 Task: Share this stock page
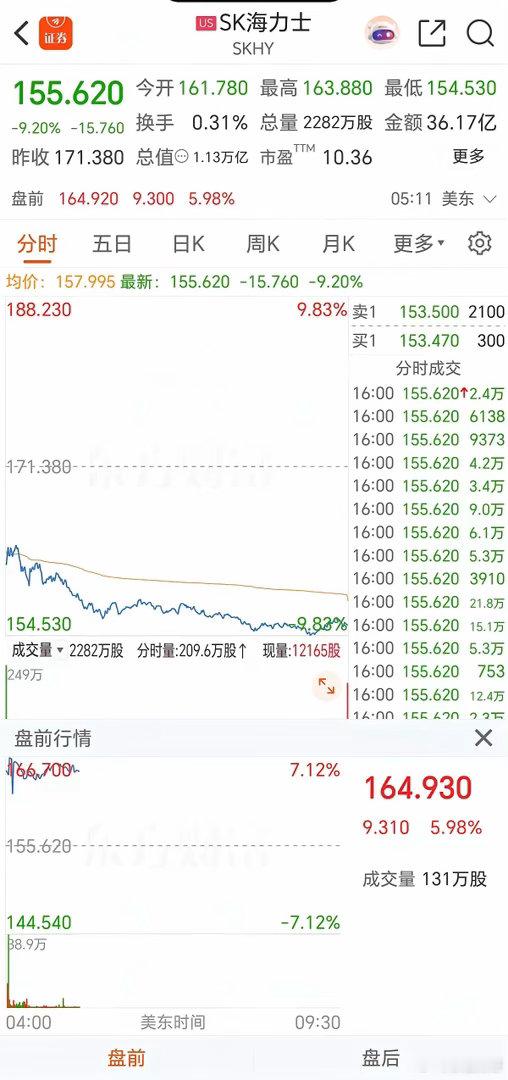pyautogui.click(x=432, y=32)
